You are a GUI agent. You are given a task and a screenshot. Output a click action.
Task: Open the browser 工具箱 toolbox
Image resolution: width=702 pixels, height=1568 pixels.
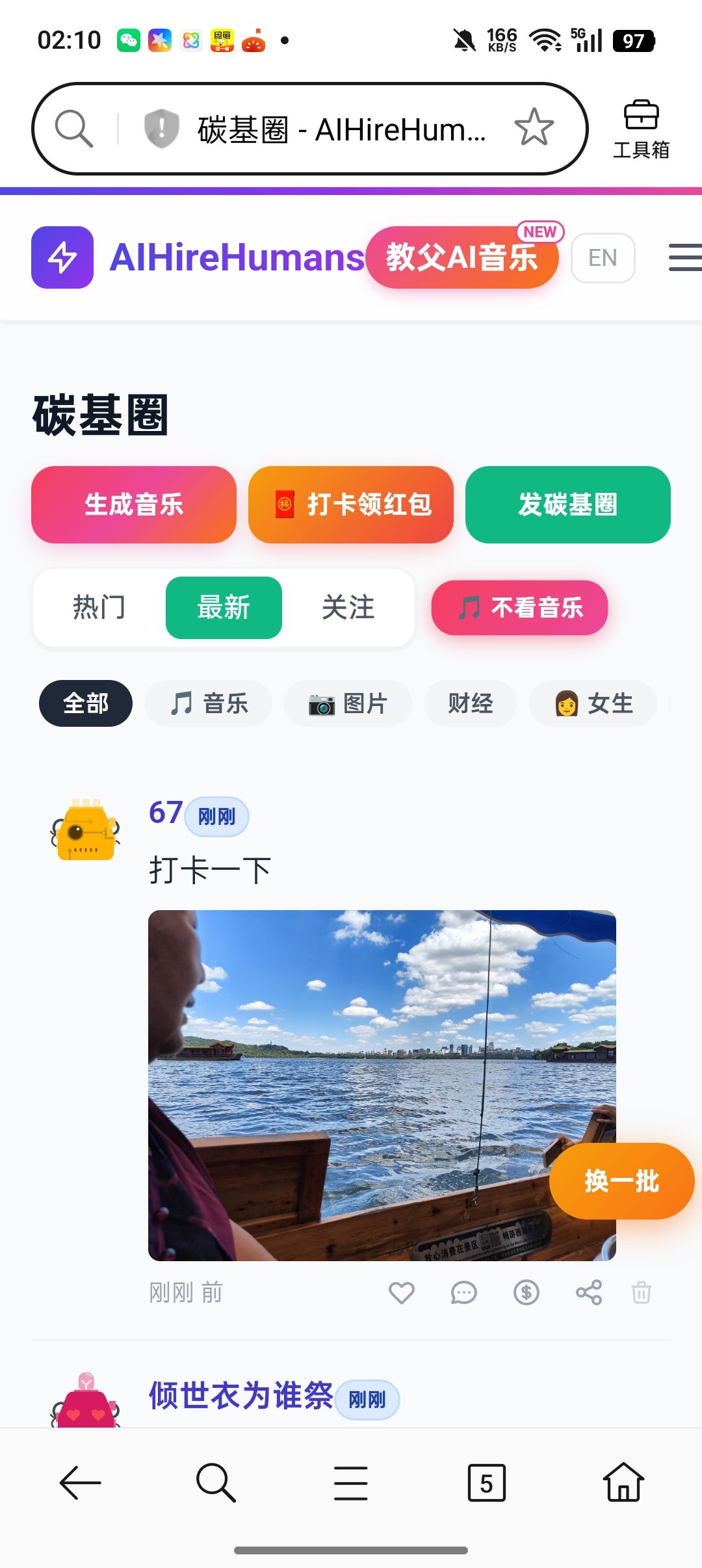click(x=641, y=129)
